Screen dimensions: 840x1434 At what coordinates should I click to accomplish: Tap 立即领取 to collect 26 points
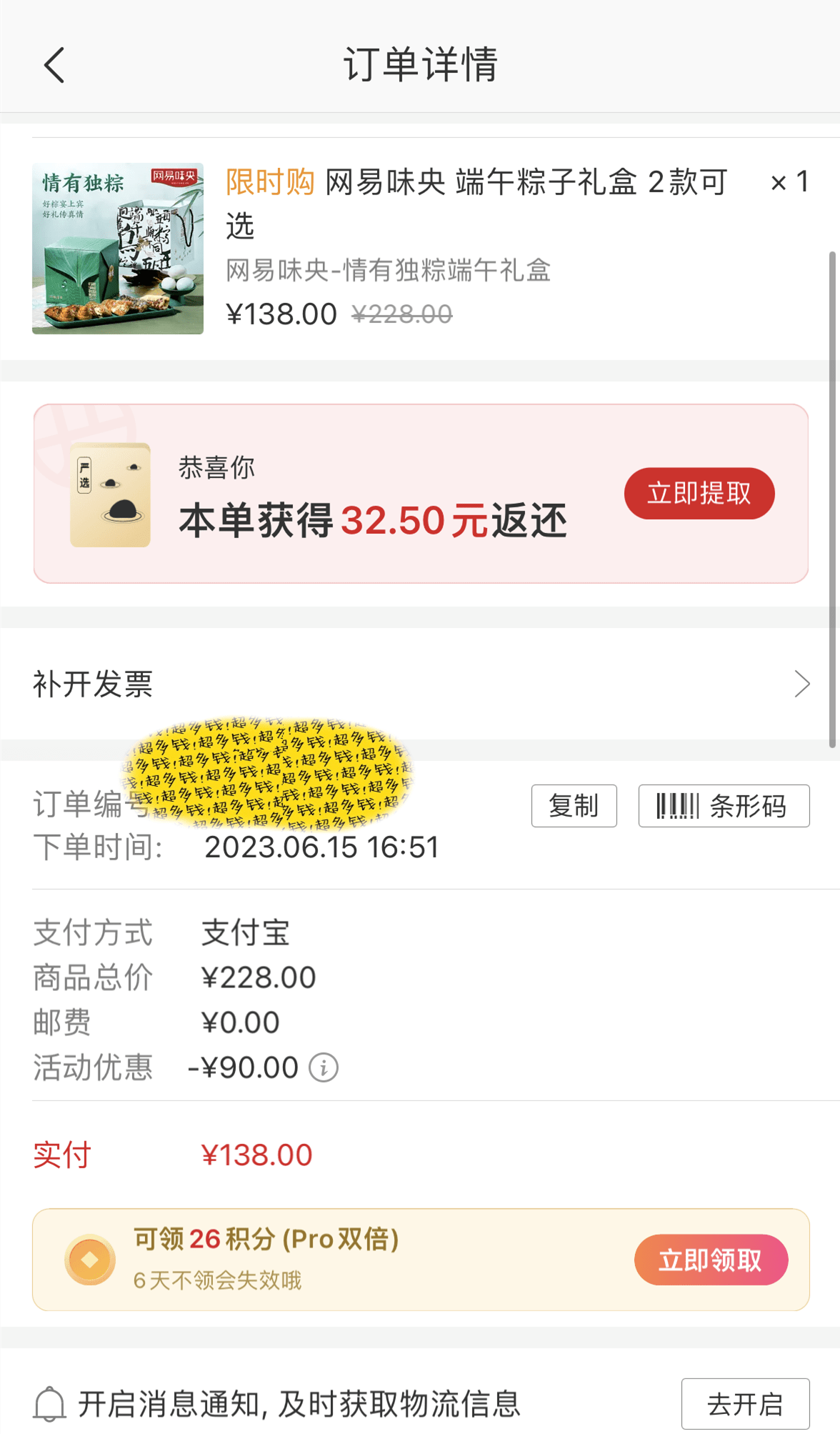click(x=710, y=1260)
